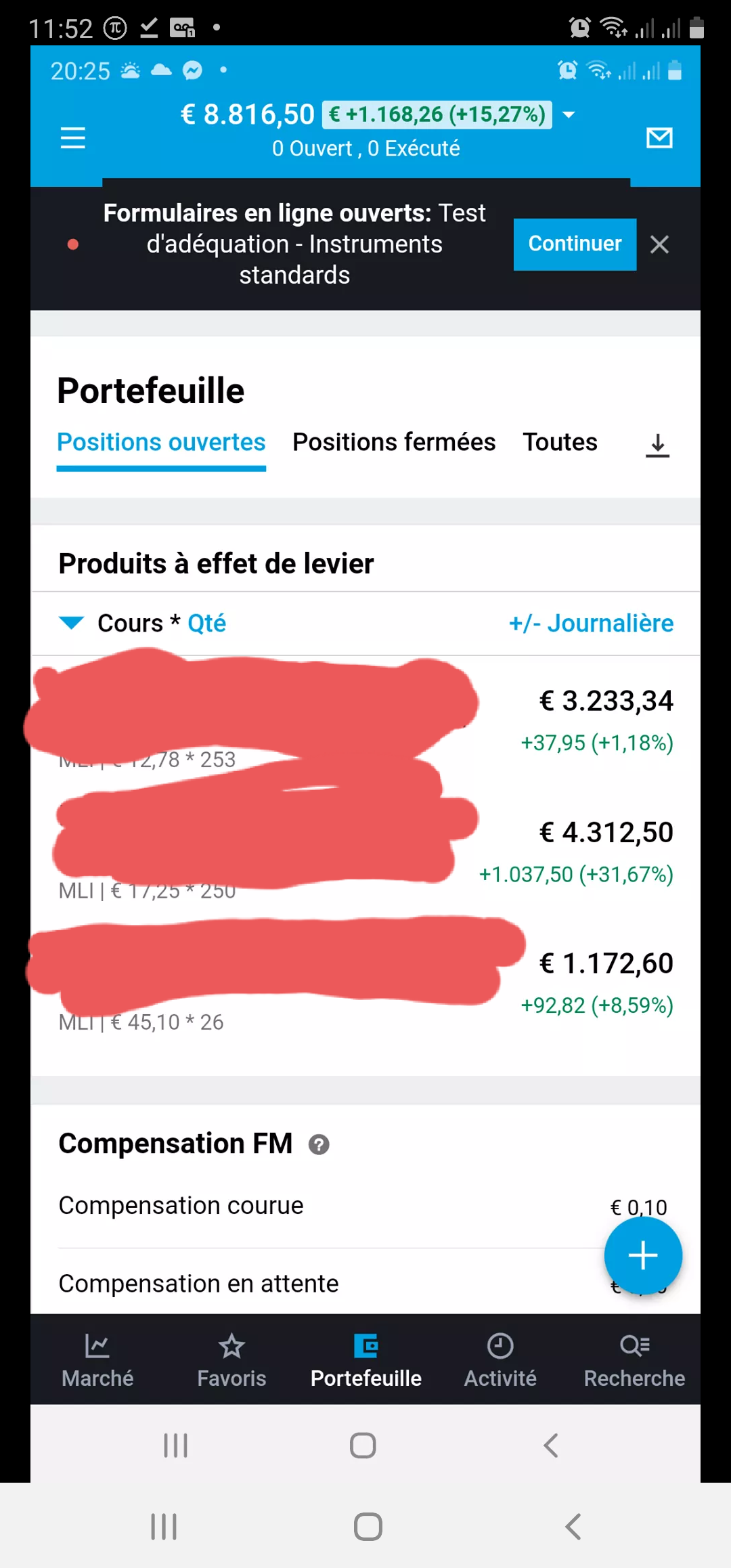Open the messages envelope icon
The height and width of the screenshot is (1568, 731).
pyautogui.click(x=659, y=138)
